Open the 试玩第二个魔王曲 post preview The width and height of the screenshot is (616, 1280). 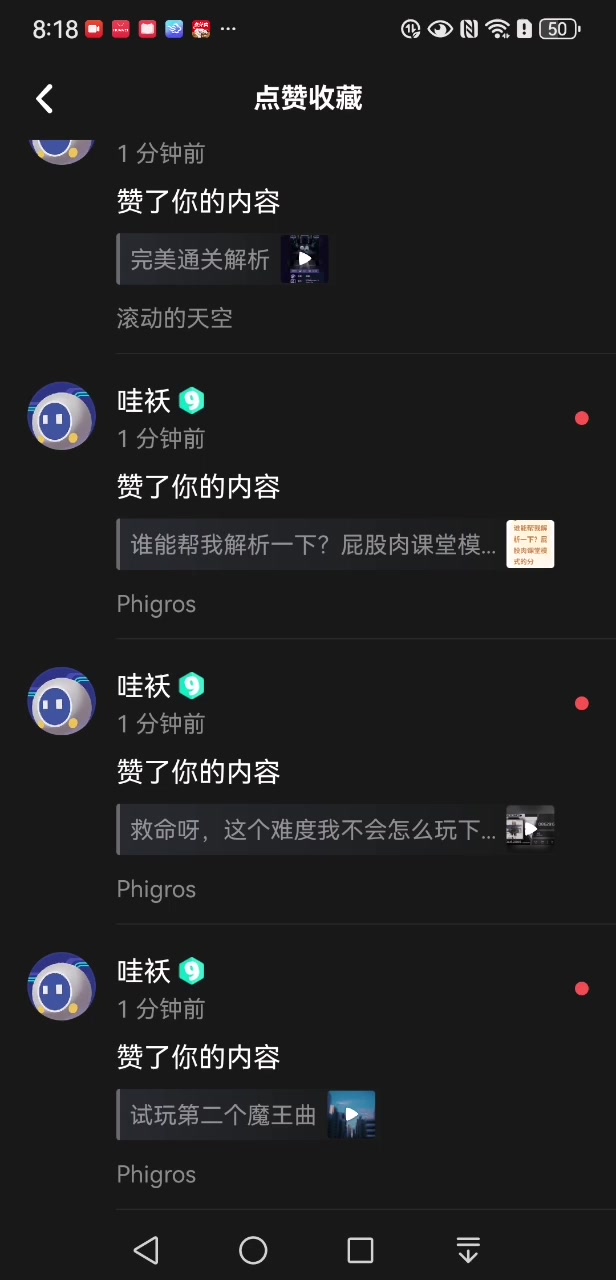(x=246, y=1115)
